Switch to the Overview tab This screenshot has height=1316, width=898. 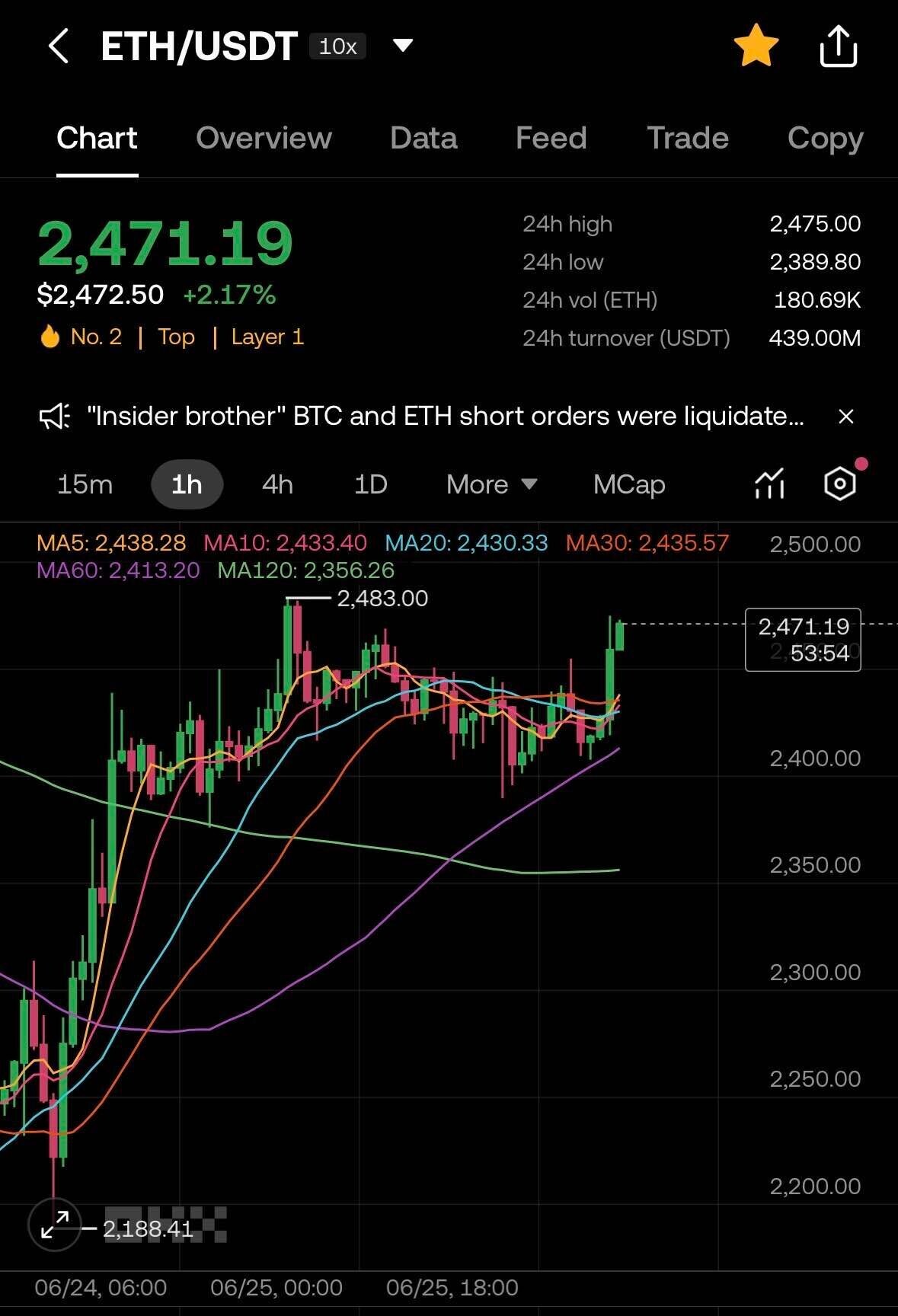tap(264, 138)
